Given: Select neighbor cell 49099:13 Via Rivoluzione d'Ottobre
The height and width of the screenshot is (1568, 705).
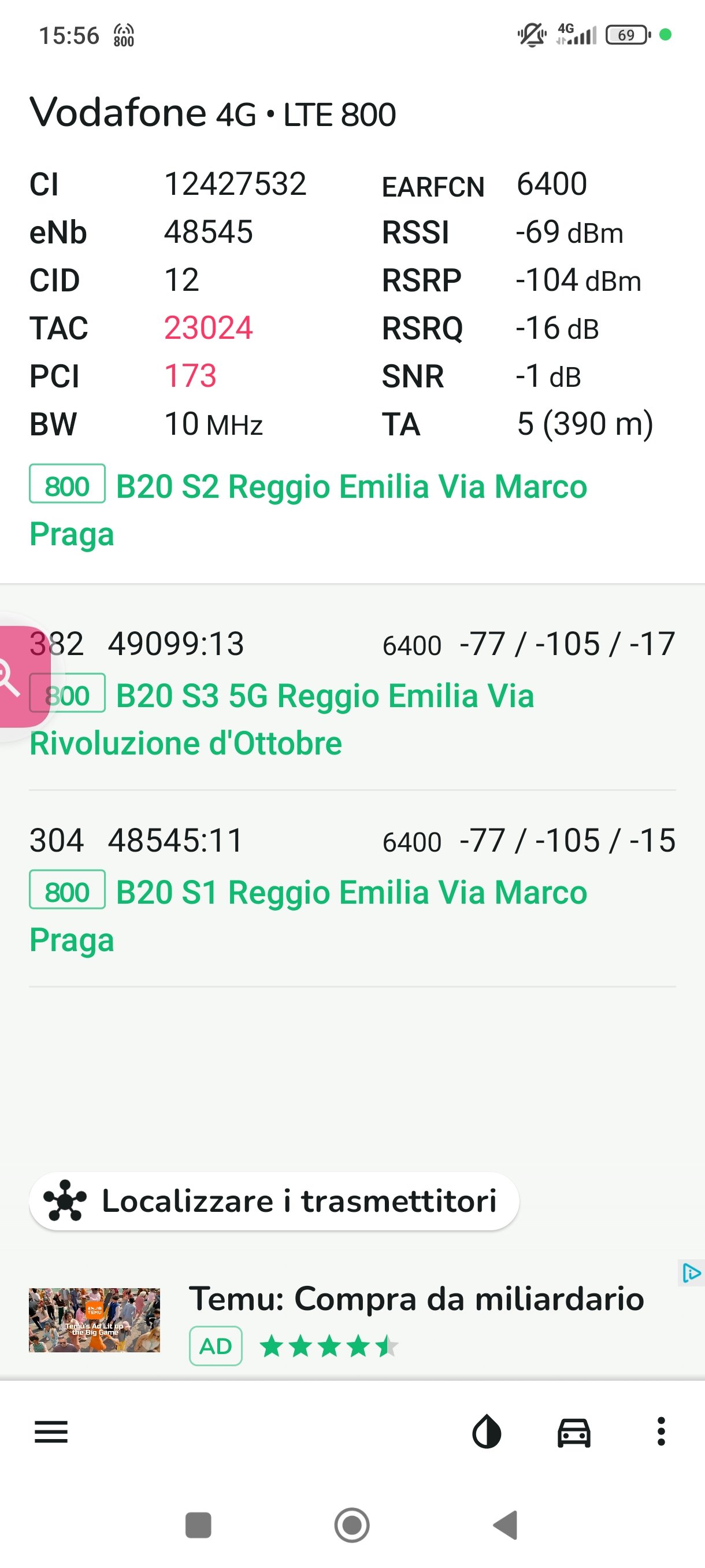Looking at the screenshot, I should [x=351, y=694].
